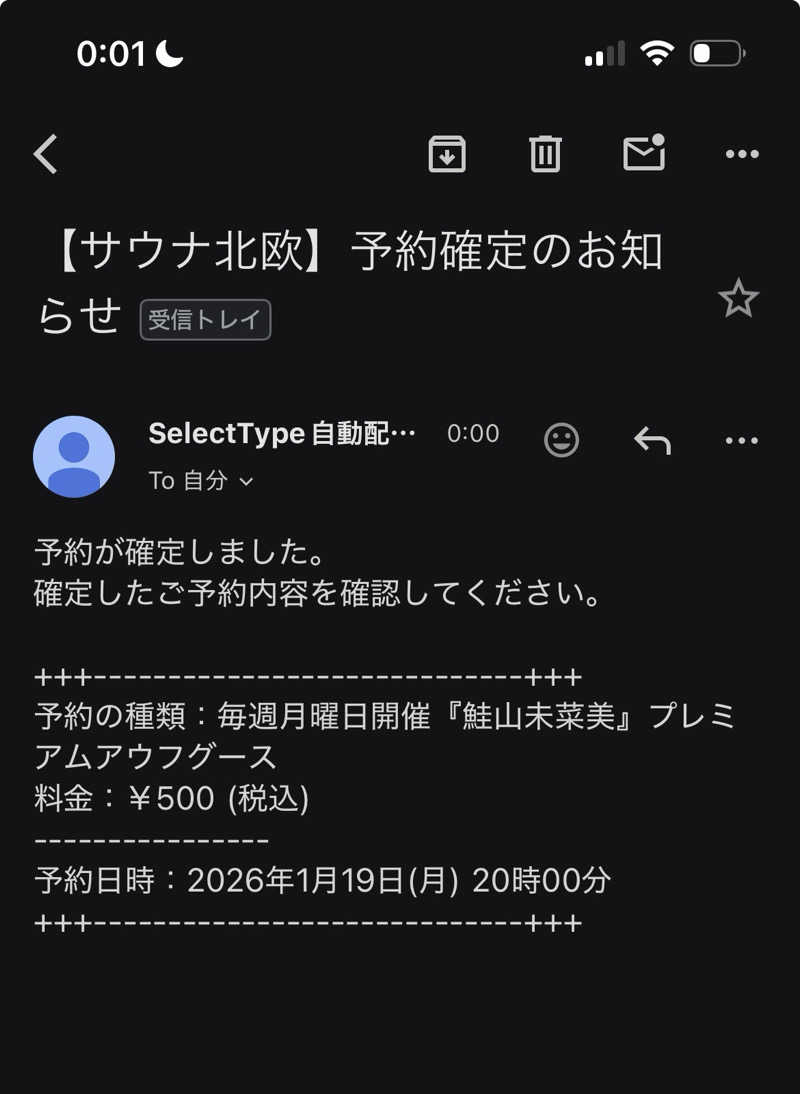Delete the email with the trash icon
This screenshot has height=1094, width=800.
(544, 153)
